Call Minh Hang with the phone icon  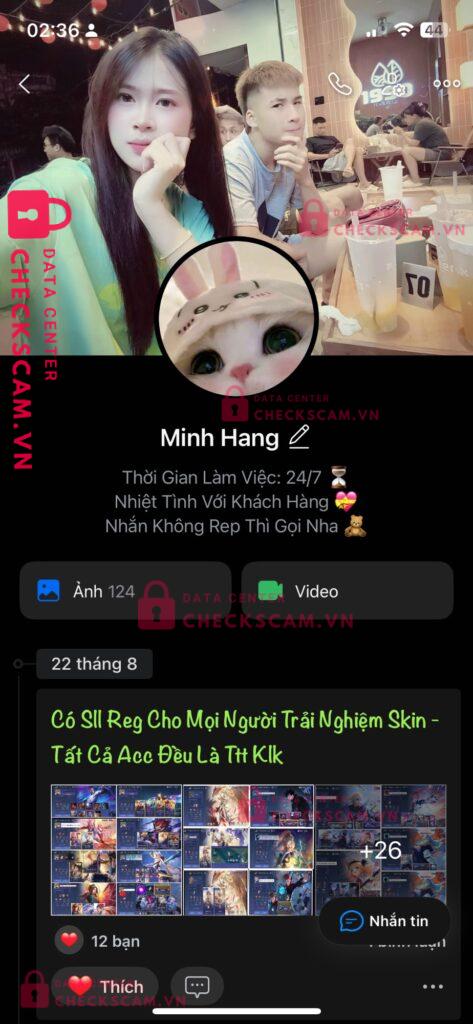[340, 84]
